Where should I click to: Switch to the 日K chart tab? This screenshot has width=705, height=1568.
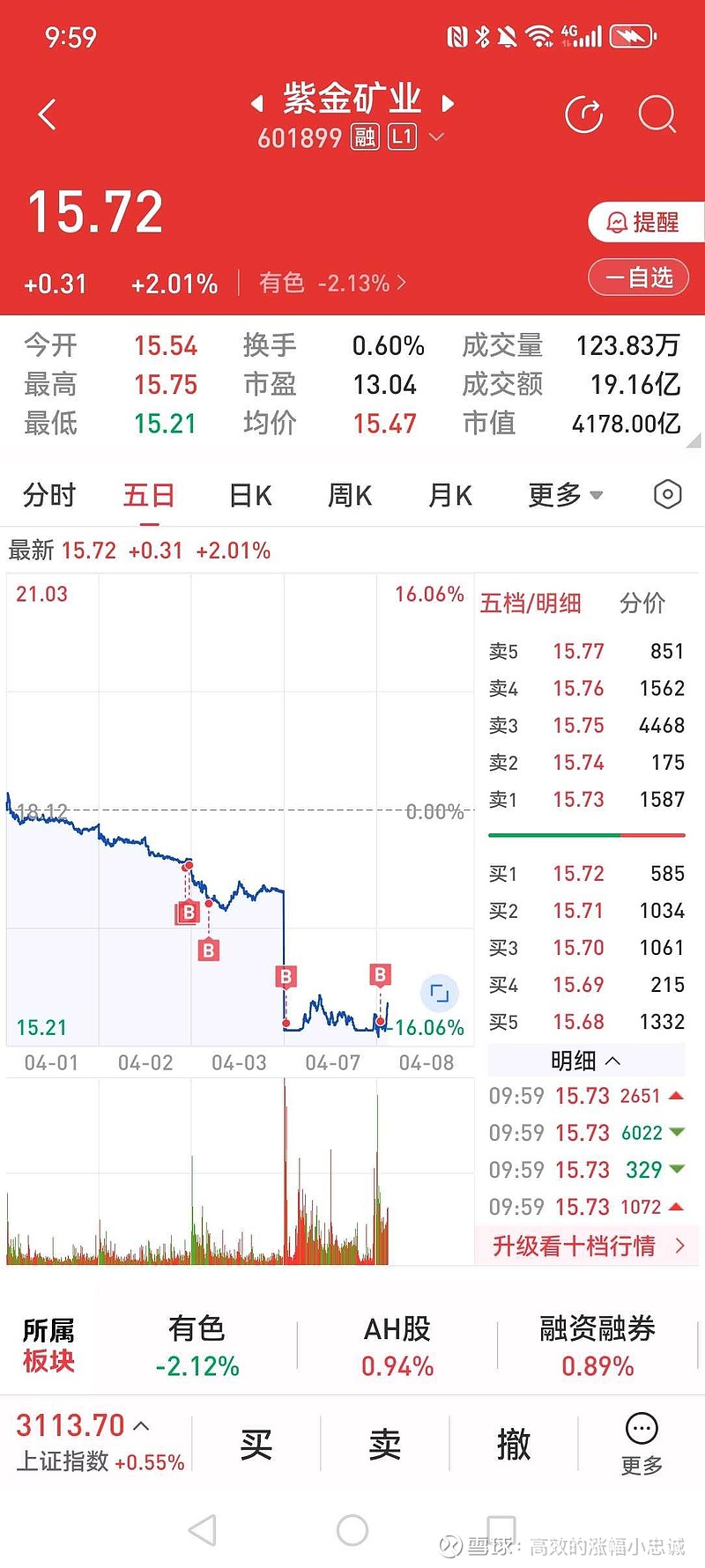pyautogui.click(x=250, y=495)
